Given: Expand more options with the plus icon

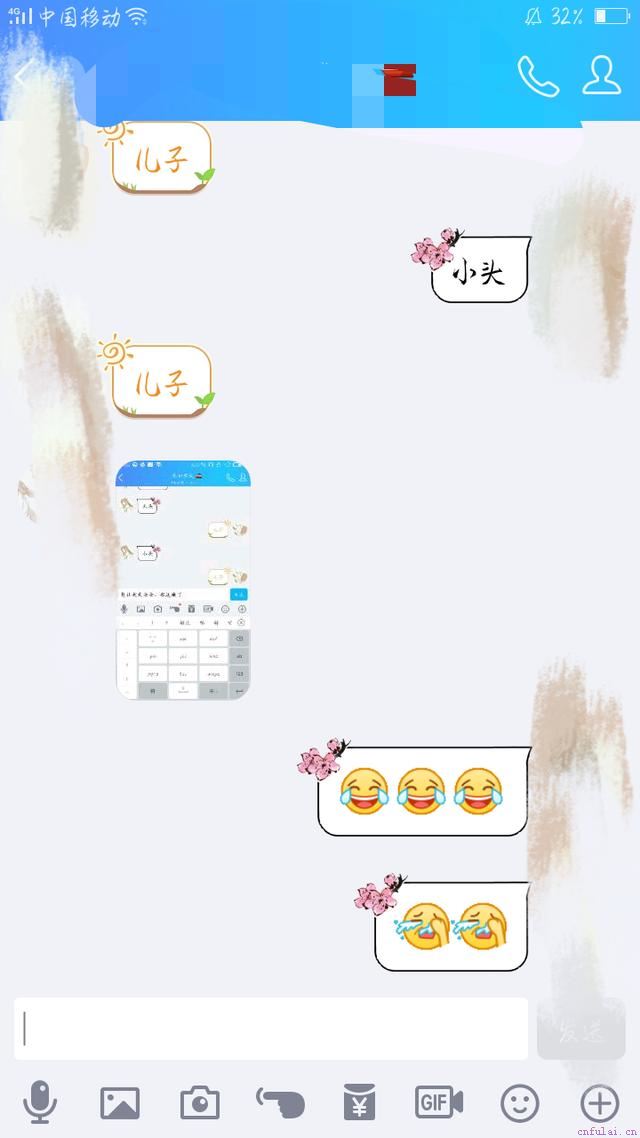Looking at the screenshot, I should coord(600,1103).
